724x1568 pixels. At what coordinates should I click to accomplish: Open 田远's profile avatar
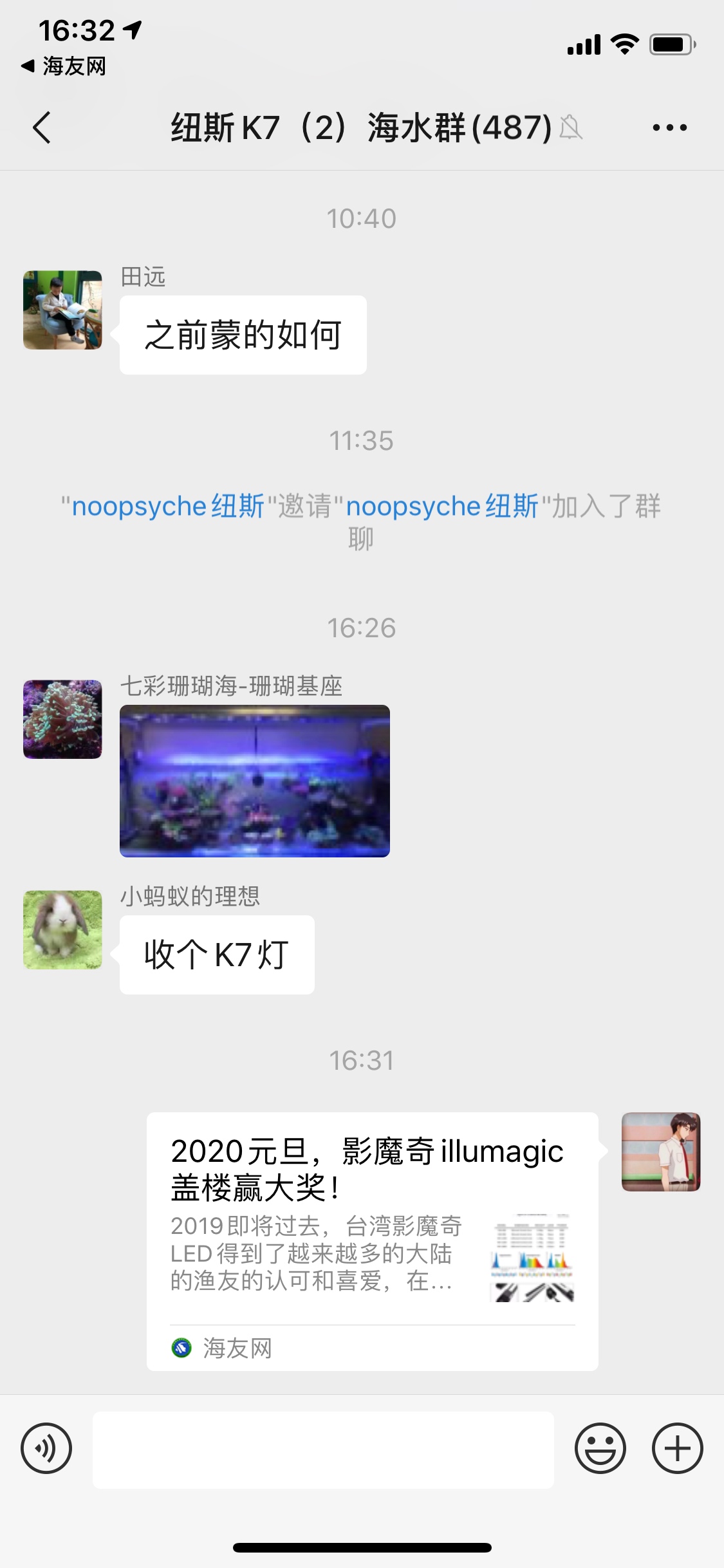(62, 310)
